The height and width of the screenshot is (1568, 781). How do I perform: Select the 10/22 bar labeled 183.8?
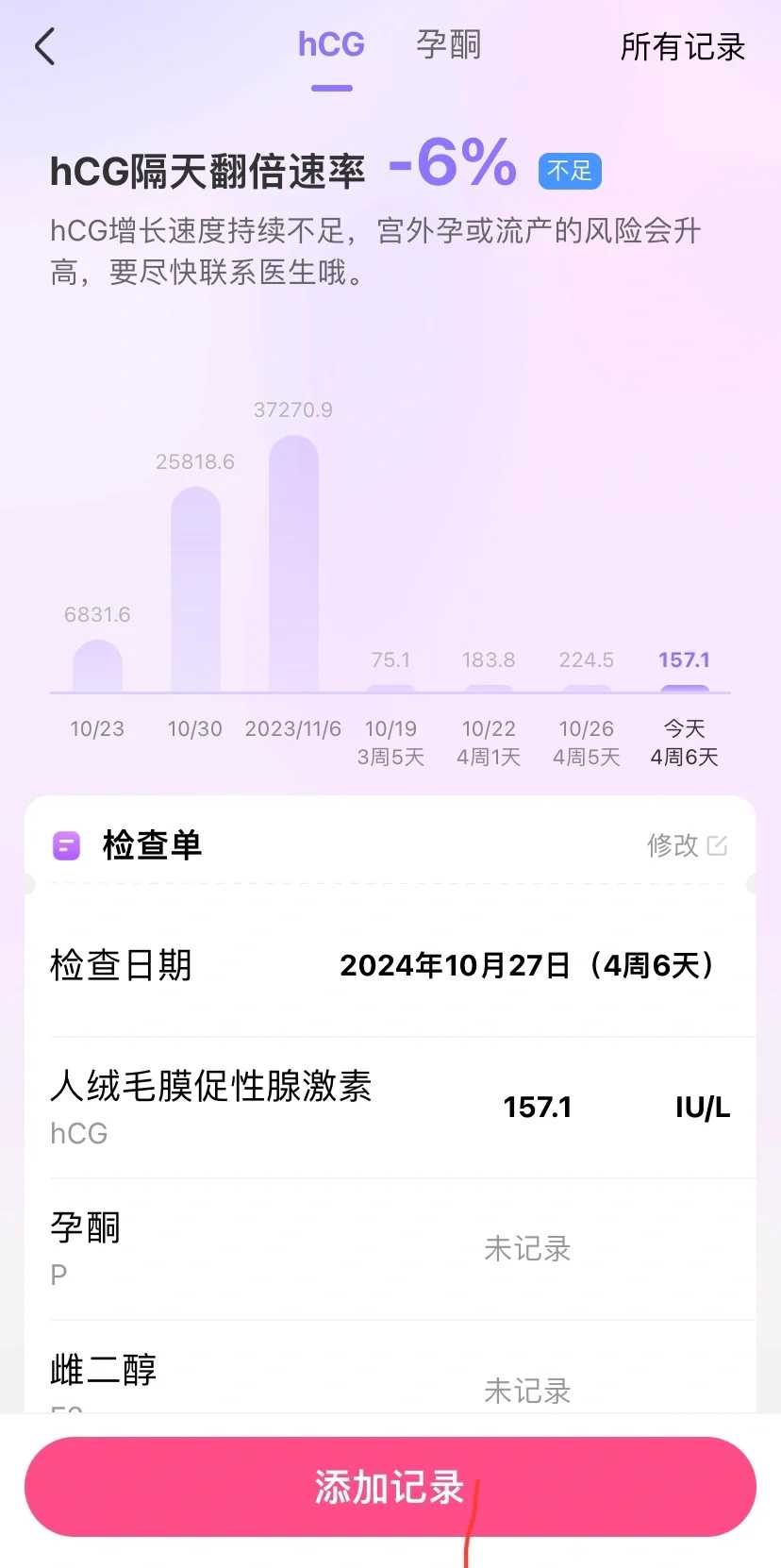[488, 692]
